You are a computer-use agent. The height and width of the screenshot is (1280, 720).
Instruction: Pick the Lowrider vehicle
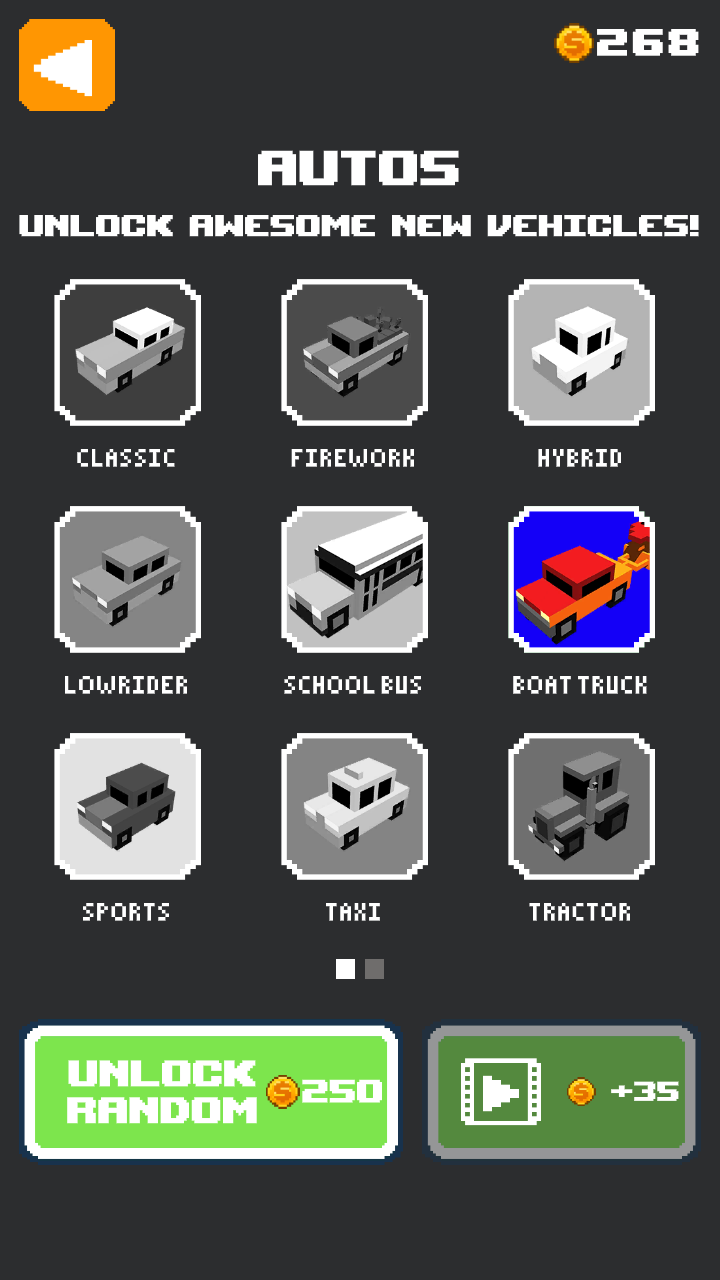pyautogui.click(x=127, y=579)
